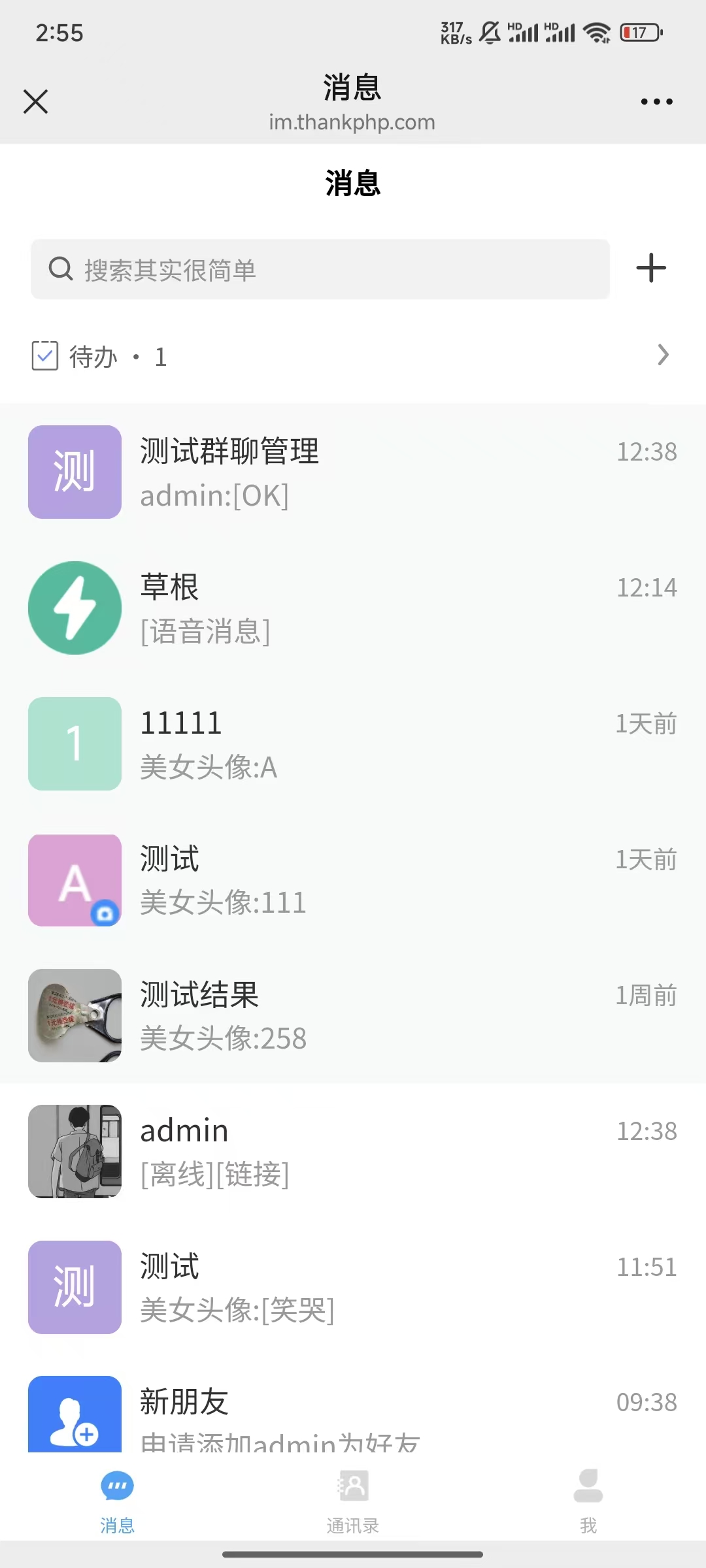Open the chat with 草根
The height and width of the screenshot is (1568, 706).
click(353, 608)
